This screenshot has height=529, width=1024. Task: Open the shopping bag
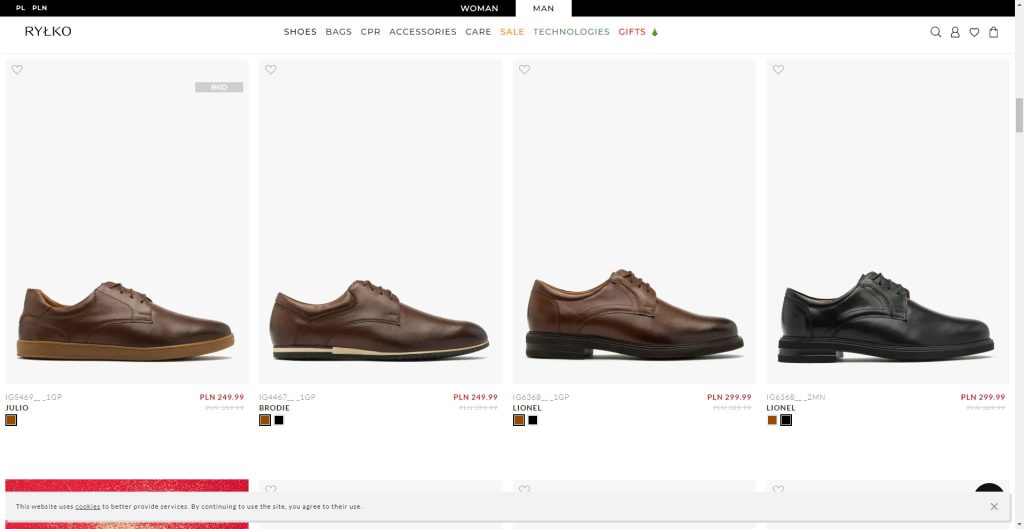pyautogui.click(x=993, y=32)
